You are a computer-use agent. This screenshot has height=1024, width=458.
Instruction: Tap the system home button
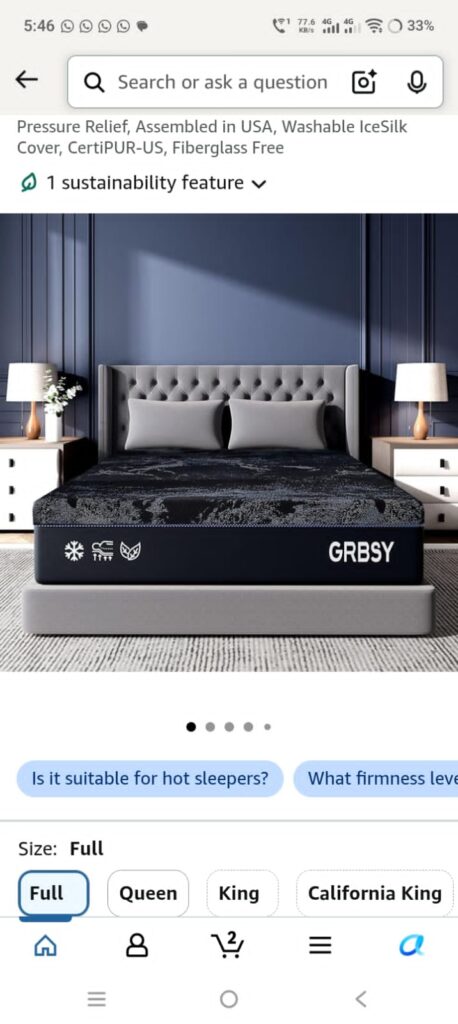click(x=229, y=999)
